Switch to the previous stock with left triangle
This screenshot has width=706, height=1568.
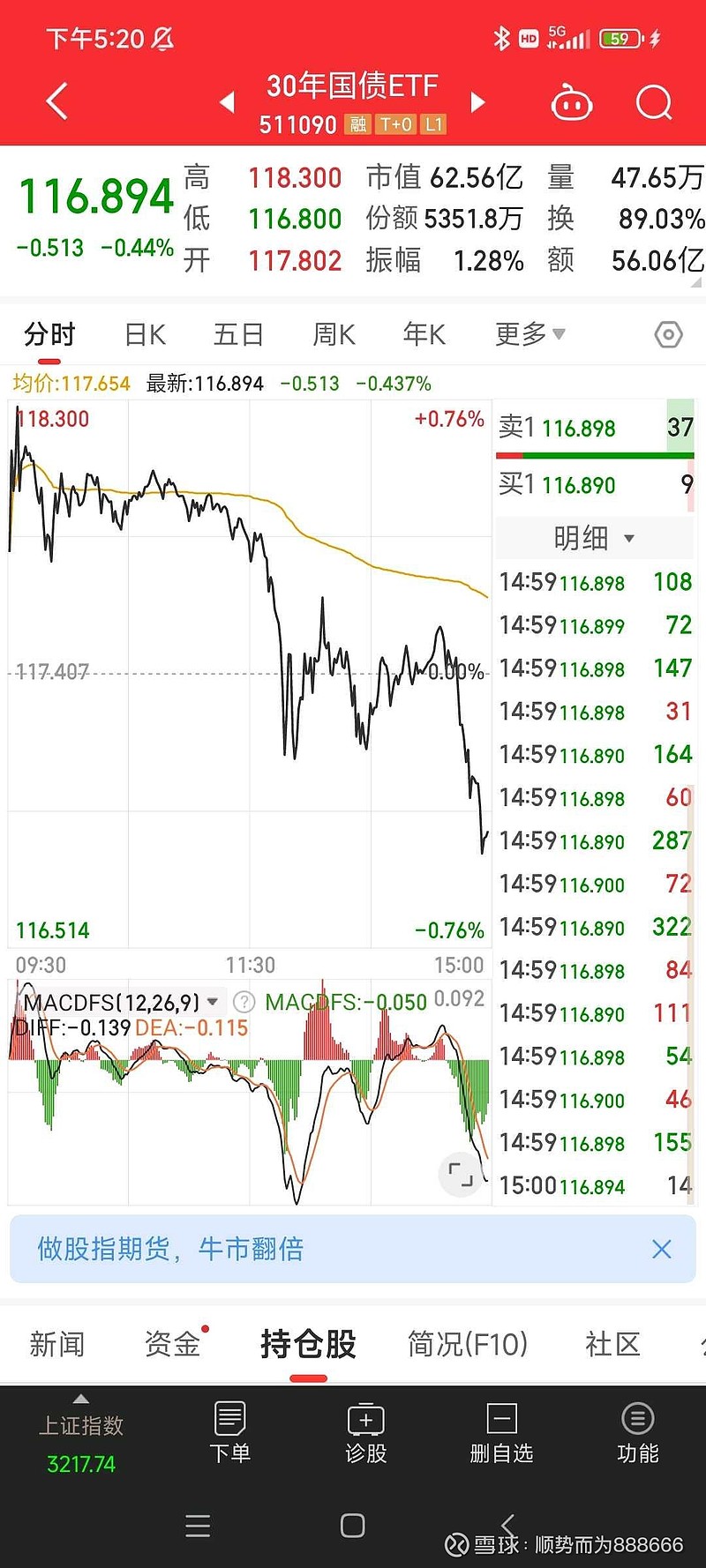(227, 102)
